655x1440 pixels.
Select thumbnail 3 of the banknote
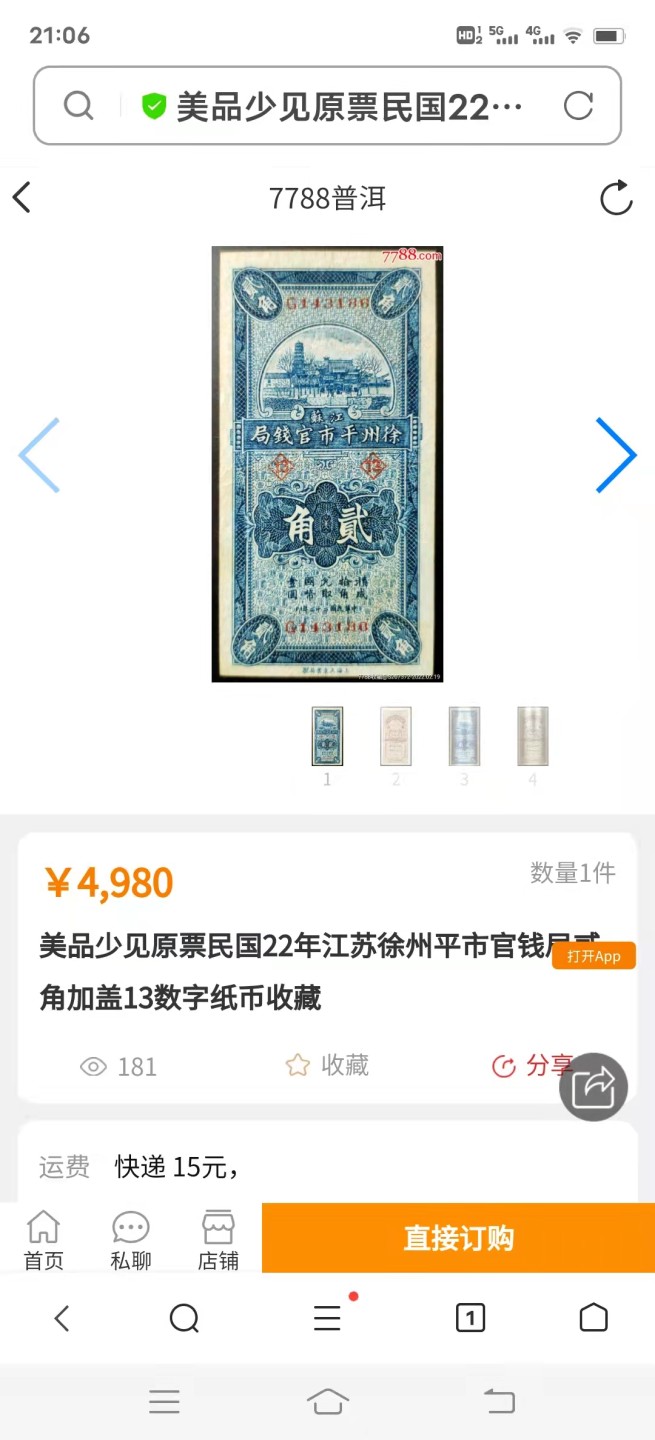[x=464, y=737]
